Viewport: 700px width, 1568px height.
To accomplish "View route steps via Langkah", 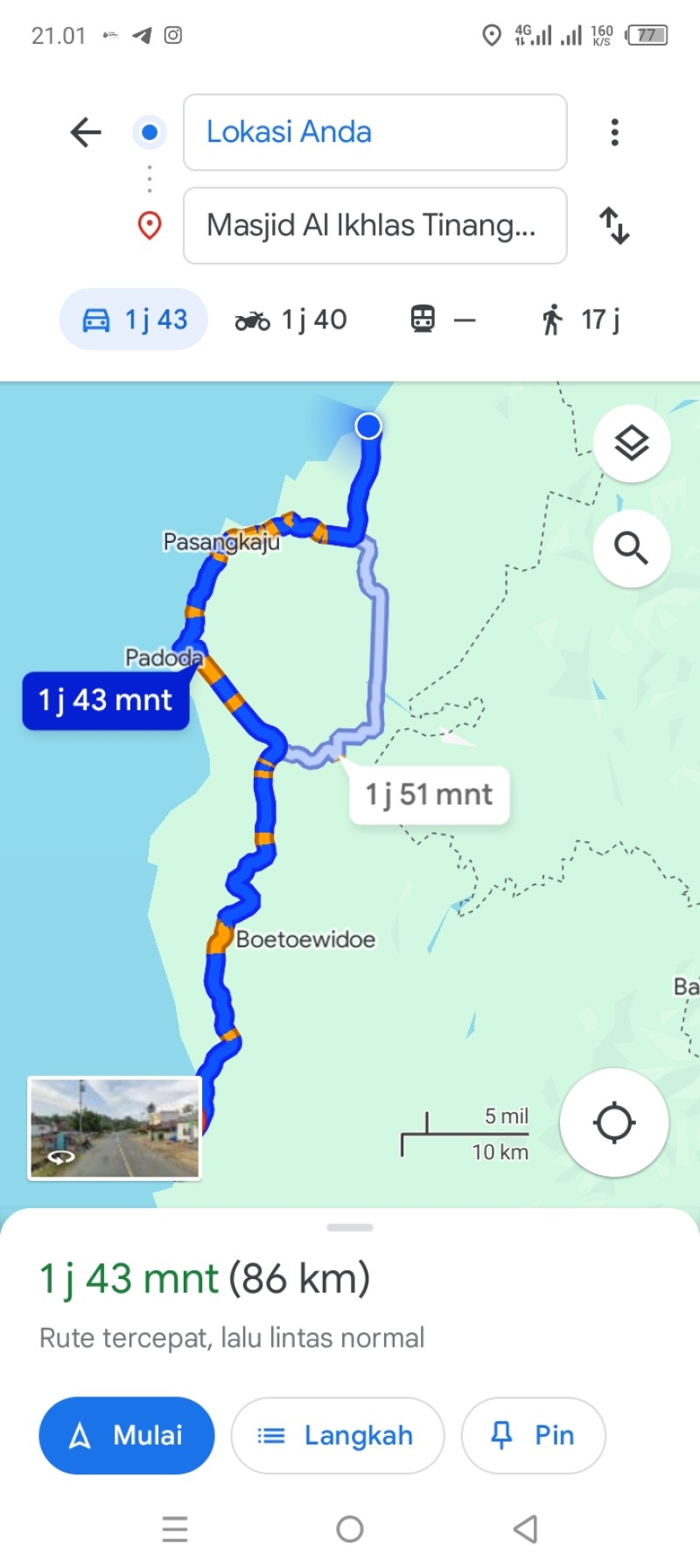I will [x=338, y=1436].
